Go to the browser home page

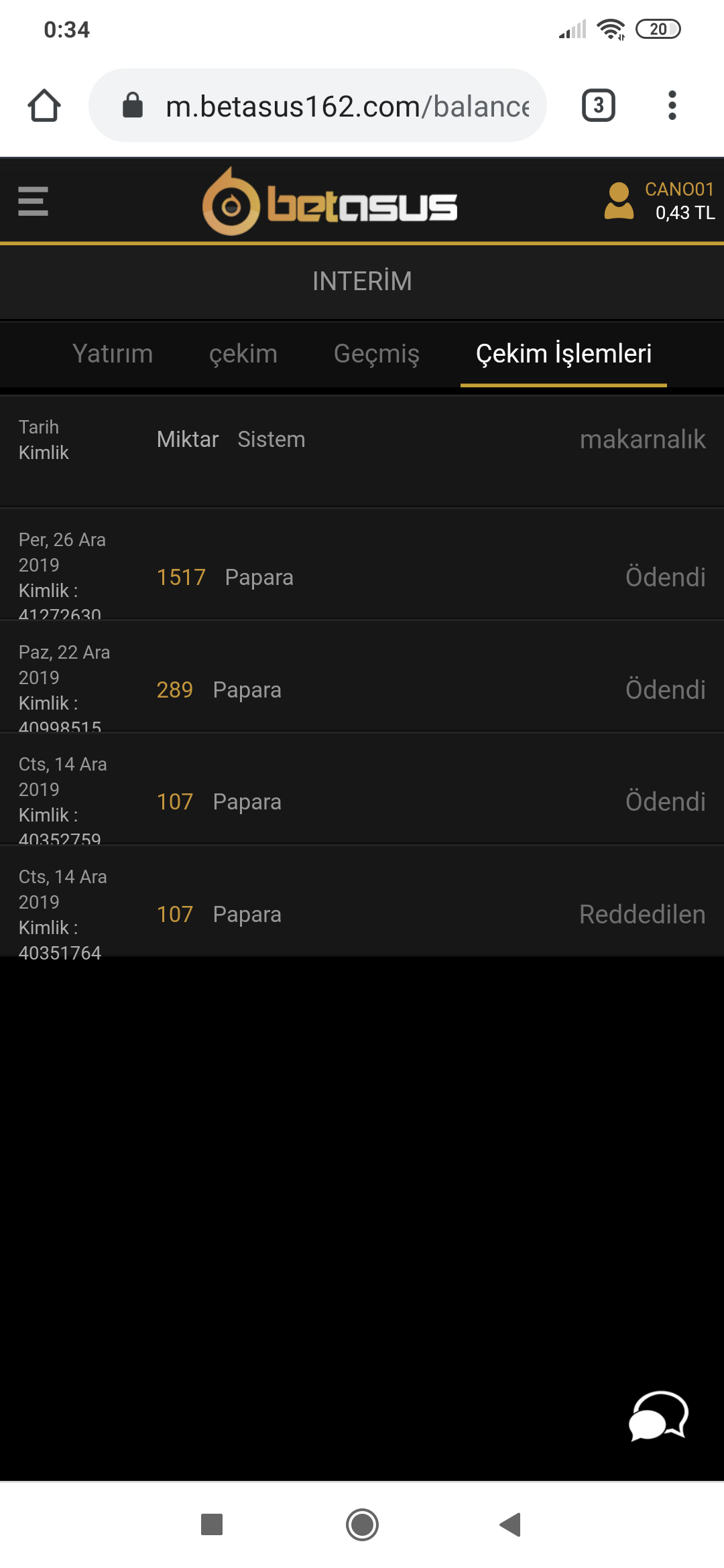44,106
